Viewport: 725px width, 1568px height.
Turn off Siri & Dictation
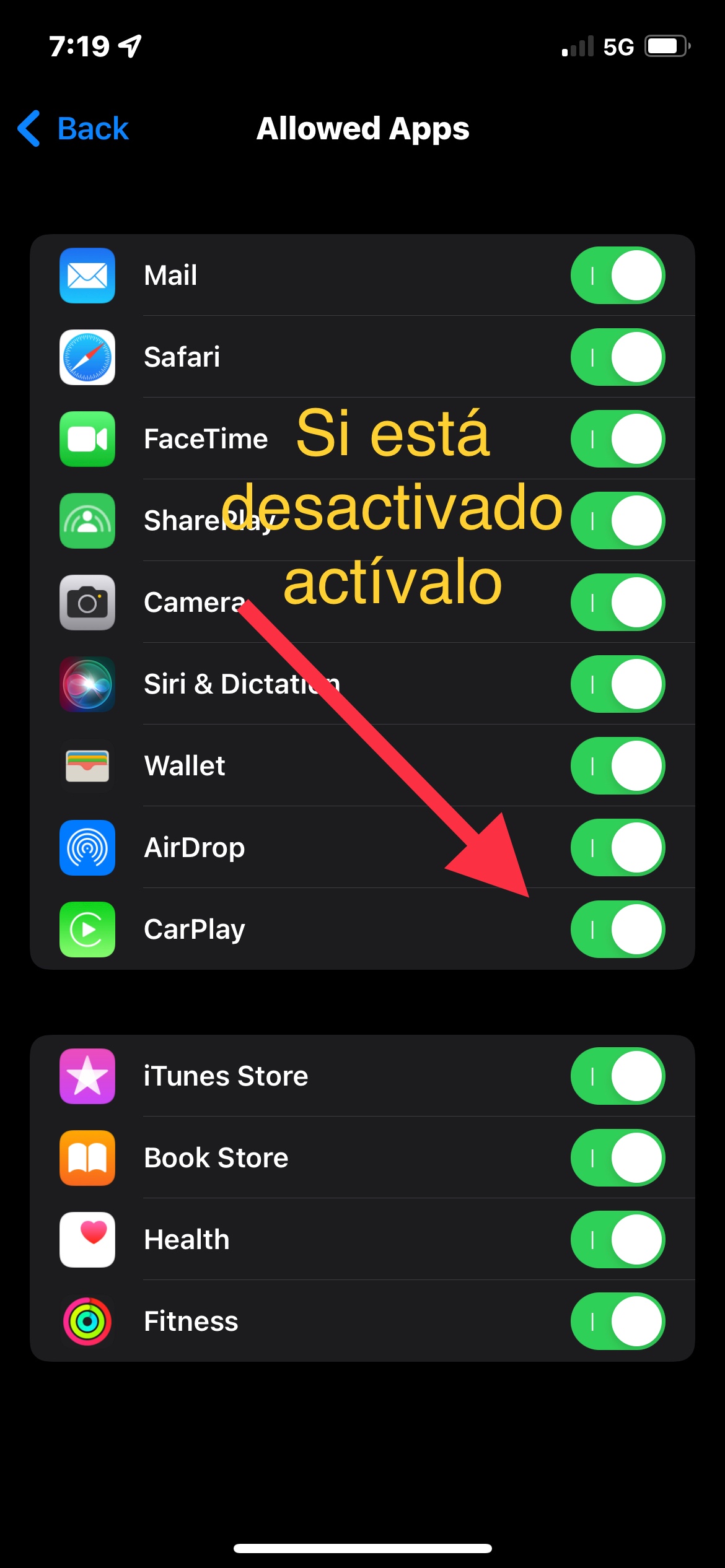click(x=617, y=684)
